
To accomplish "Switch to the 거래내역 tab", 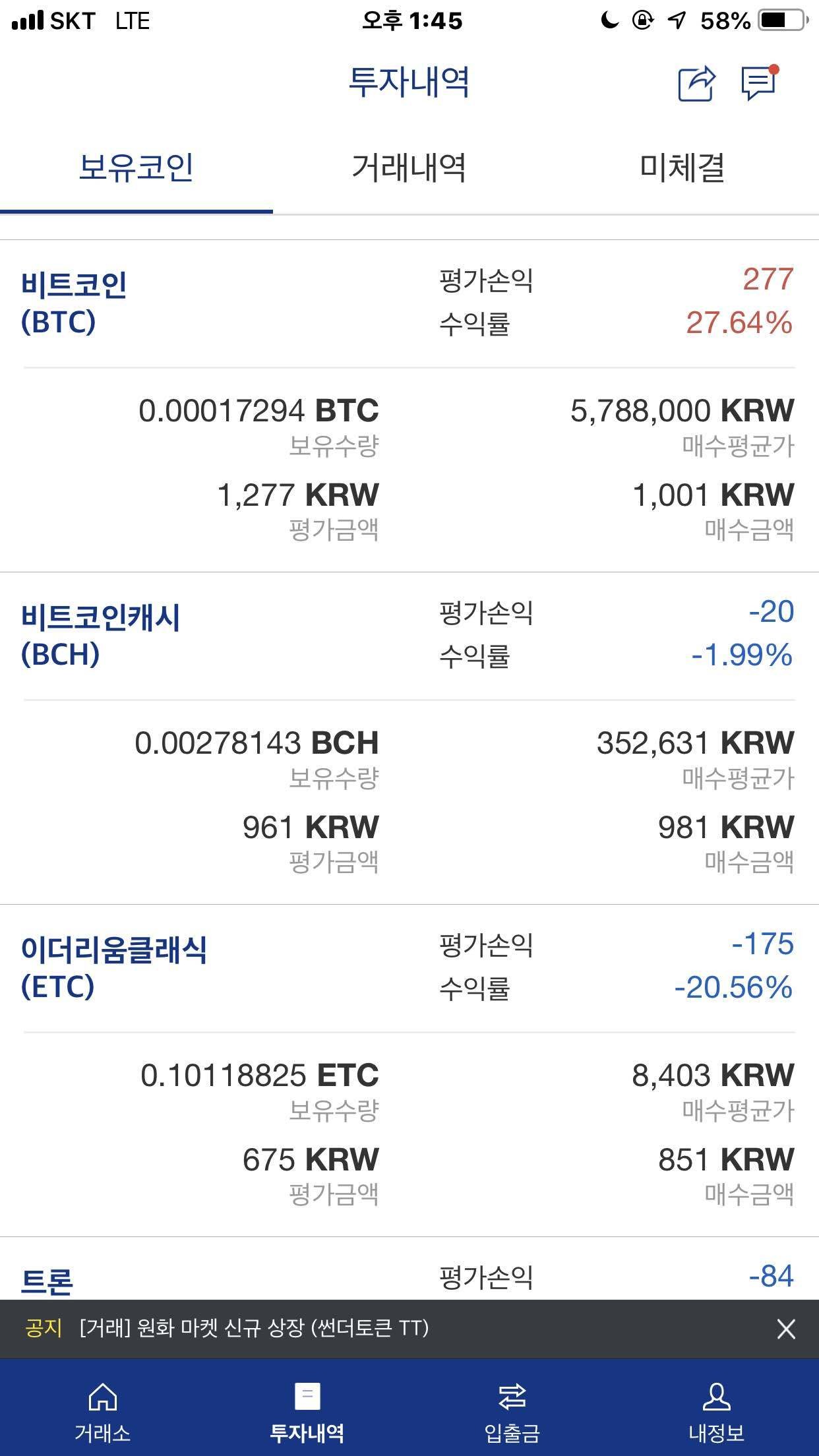I will 409,167.
